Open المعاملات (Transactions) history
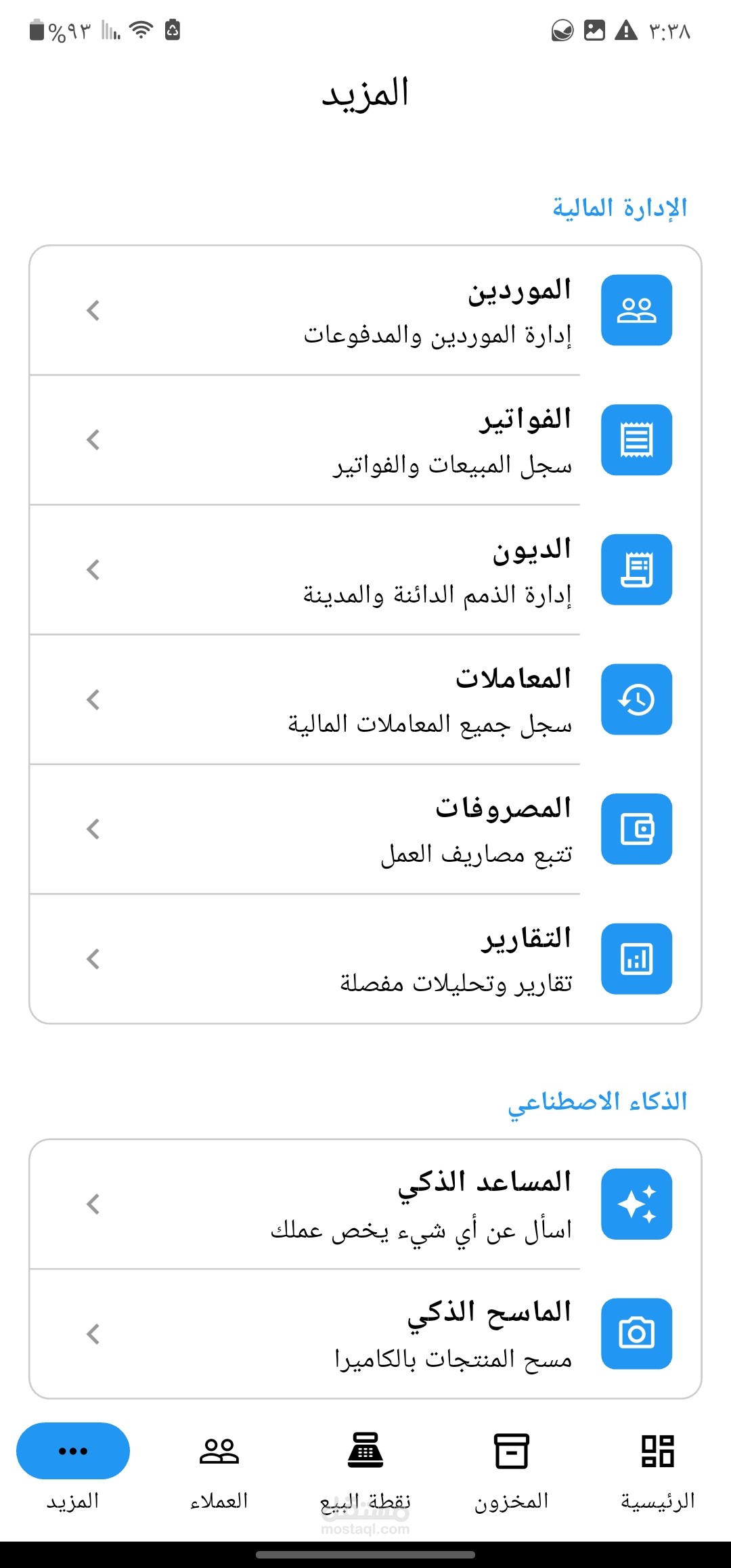The height and width of the screenshot is (1568, 731). pyautogui.click(x=365, y=700)
